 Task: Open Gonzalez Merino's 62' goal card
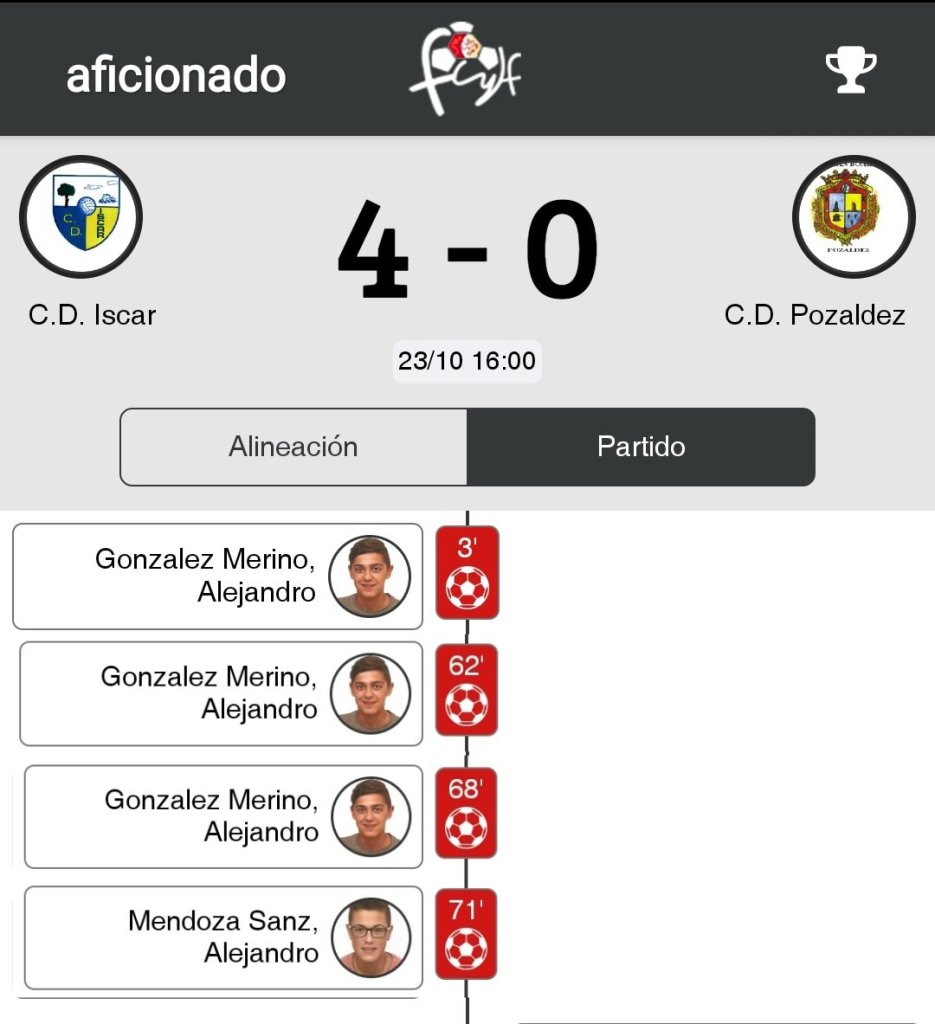tap(221, 693)
